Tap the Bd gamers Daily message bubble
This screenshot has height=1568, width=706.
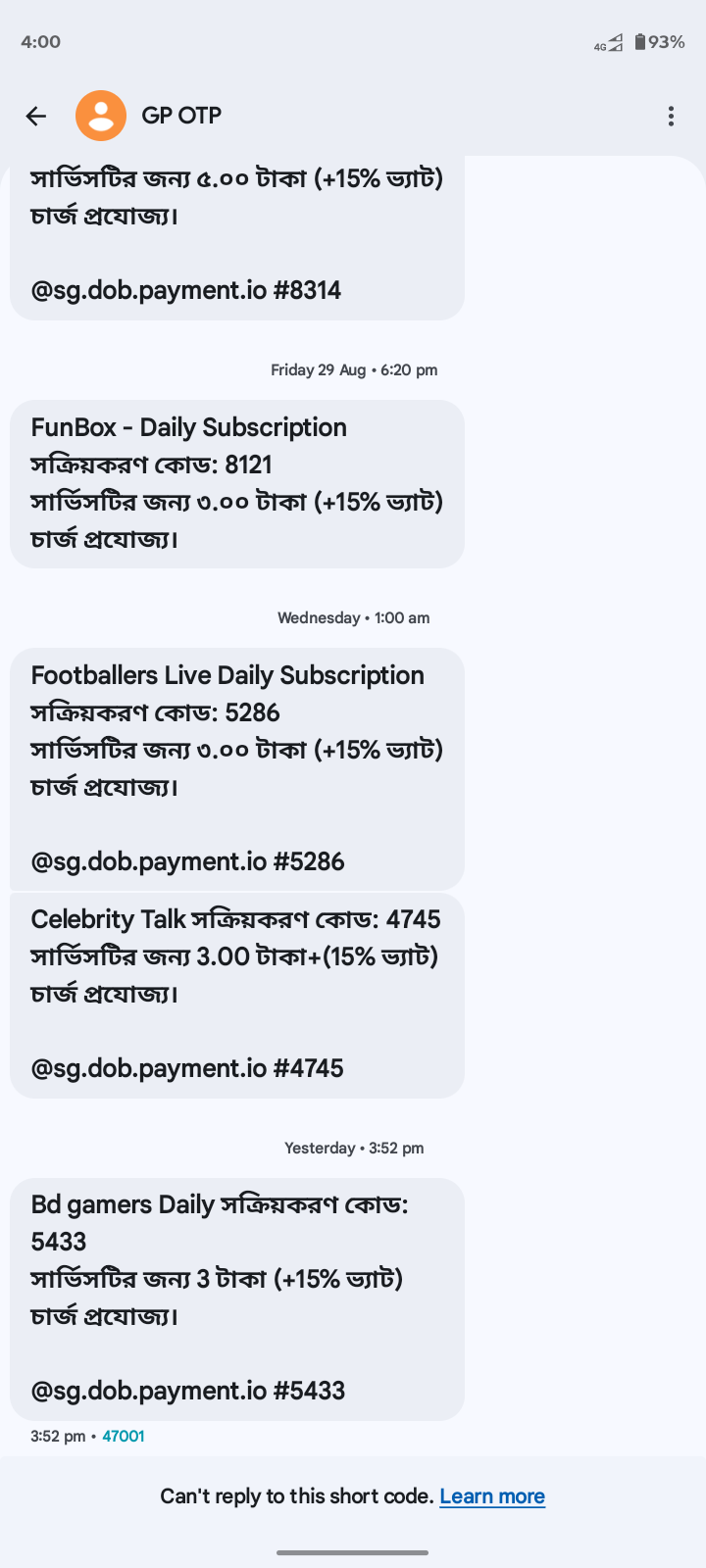tap(236, 1298)
